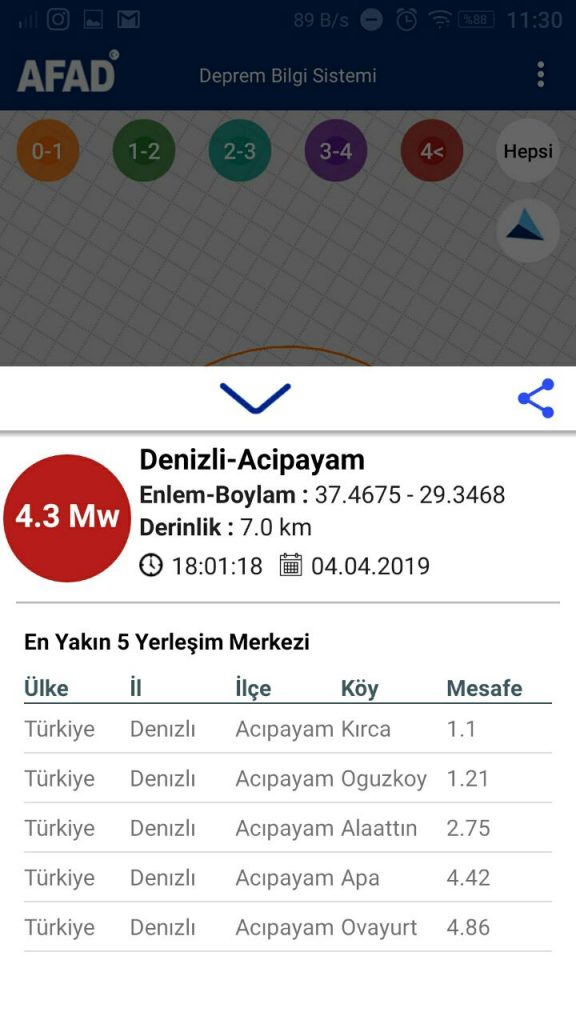Image resolution: width=576 pixels, height=1024 pixels.
Task: Tap the blue location arrow button
Action: click(528, 231)
